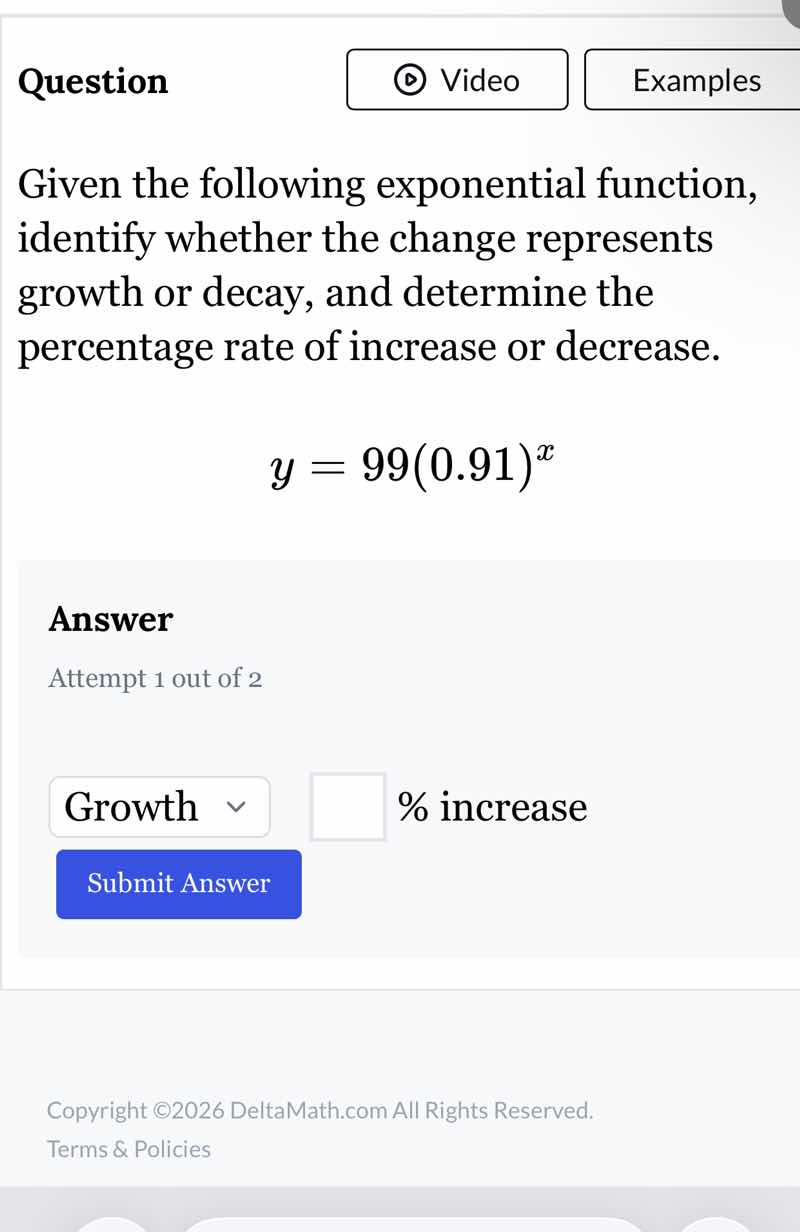Open the Video tutorial for this question
The width and height of the screenshot is (800, 1232).
coord(456,80)
